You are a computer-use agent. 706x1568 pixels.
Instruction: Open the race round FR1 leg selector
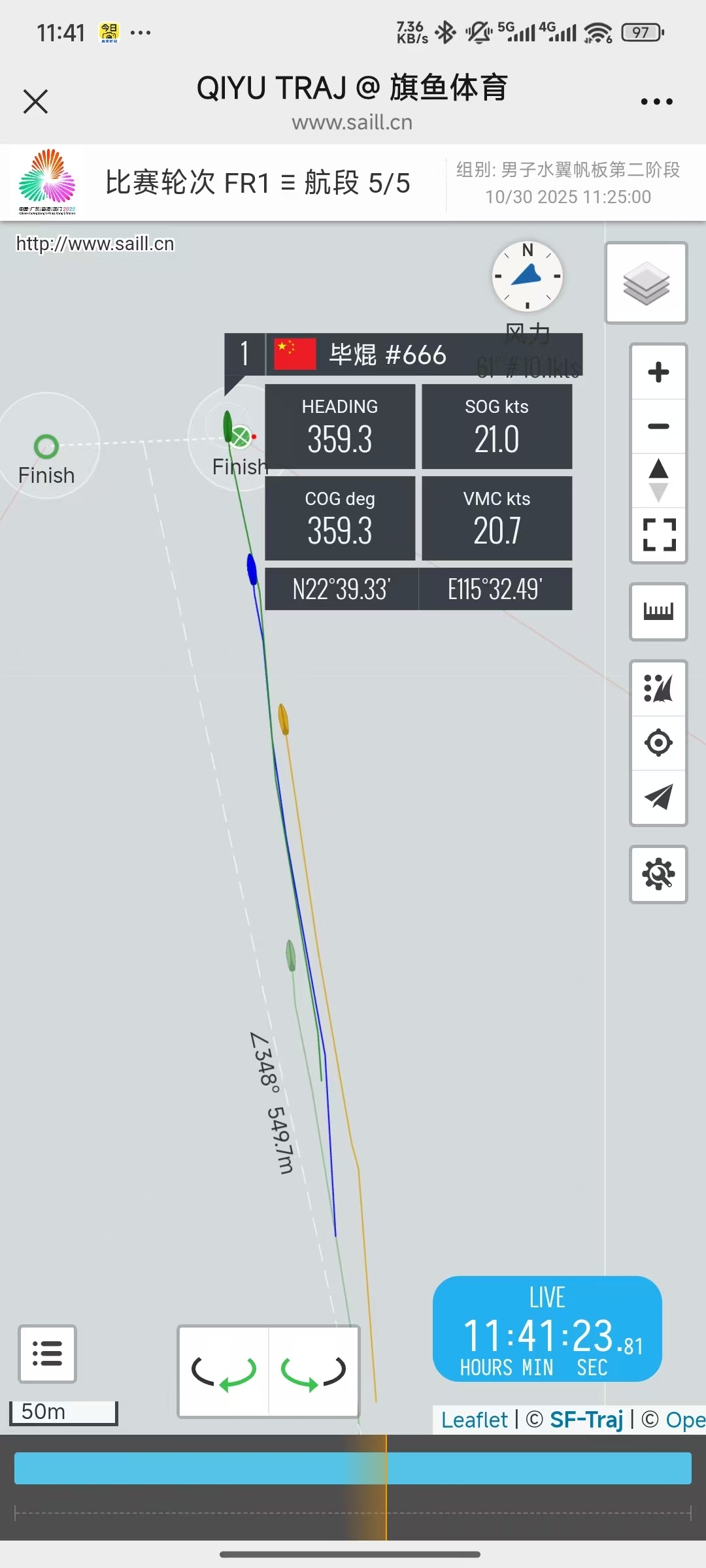coord(258,183)
